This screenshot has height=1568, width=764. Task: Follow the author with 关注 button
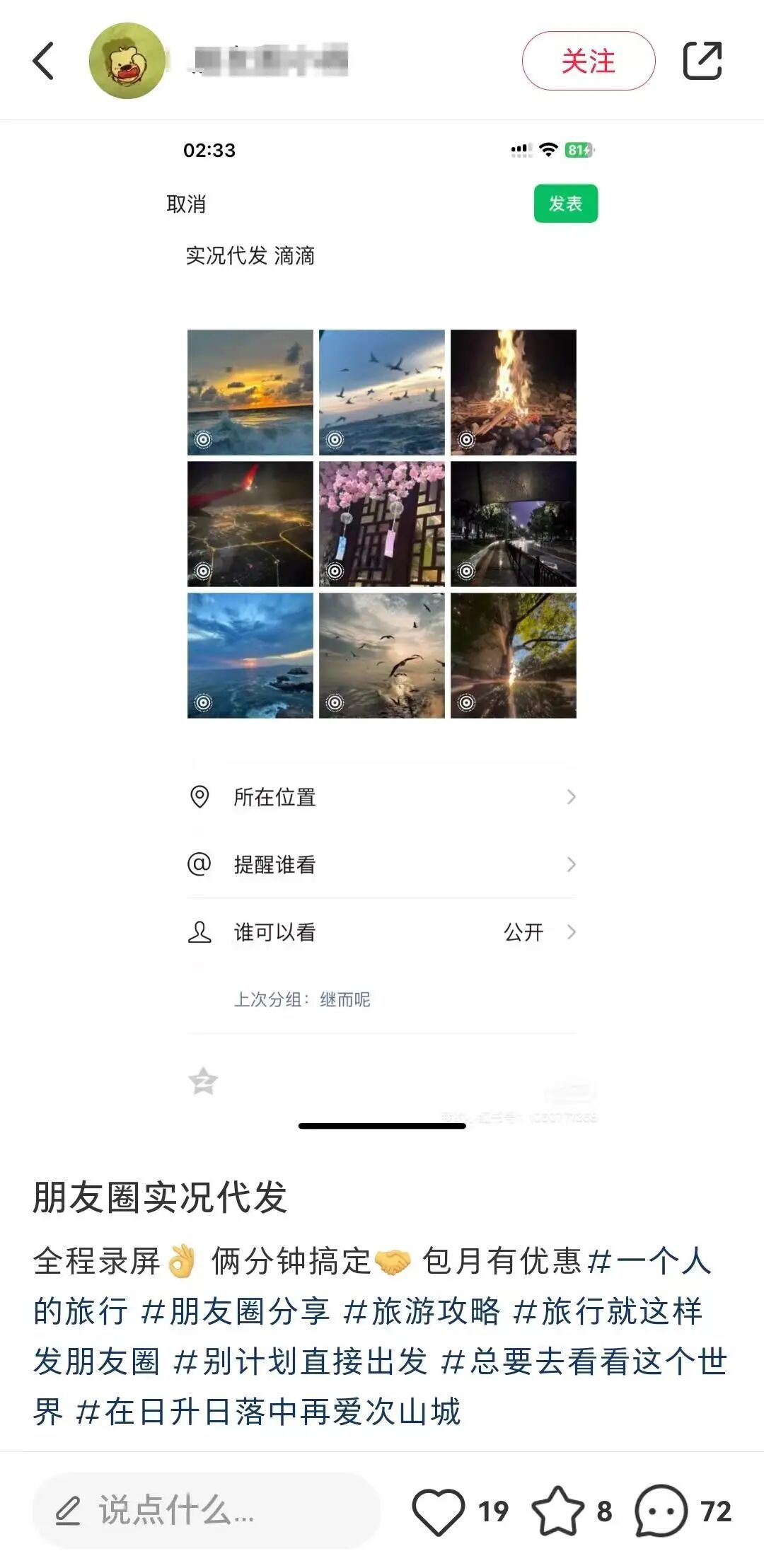pyautogui.click(x=588, y=61)
